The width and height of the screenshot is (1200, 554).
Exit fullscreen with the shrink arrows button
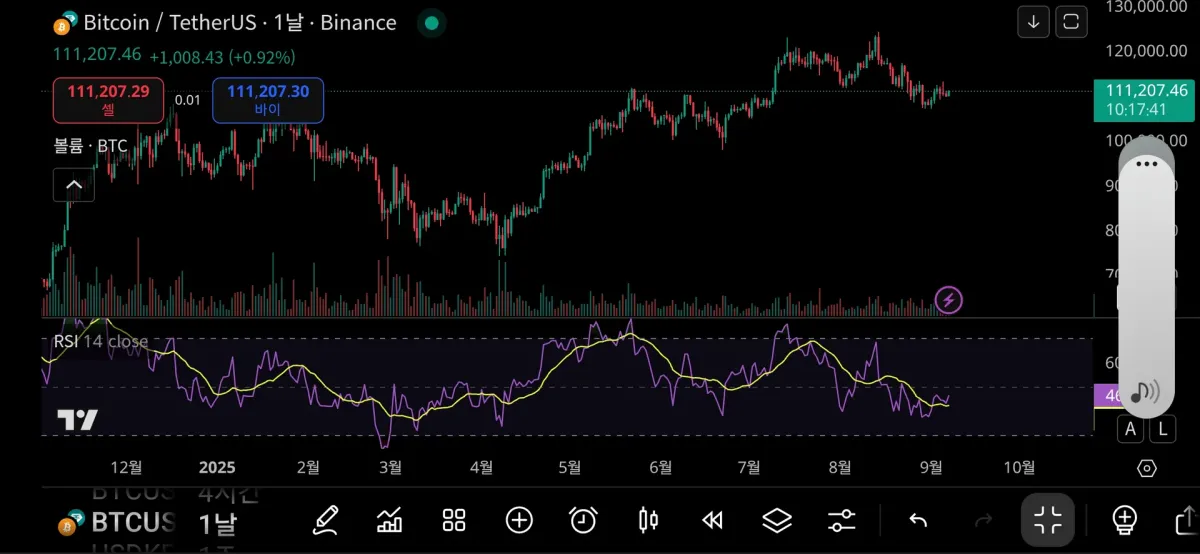tap(1048, 520)
